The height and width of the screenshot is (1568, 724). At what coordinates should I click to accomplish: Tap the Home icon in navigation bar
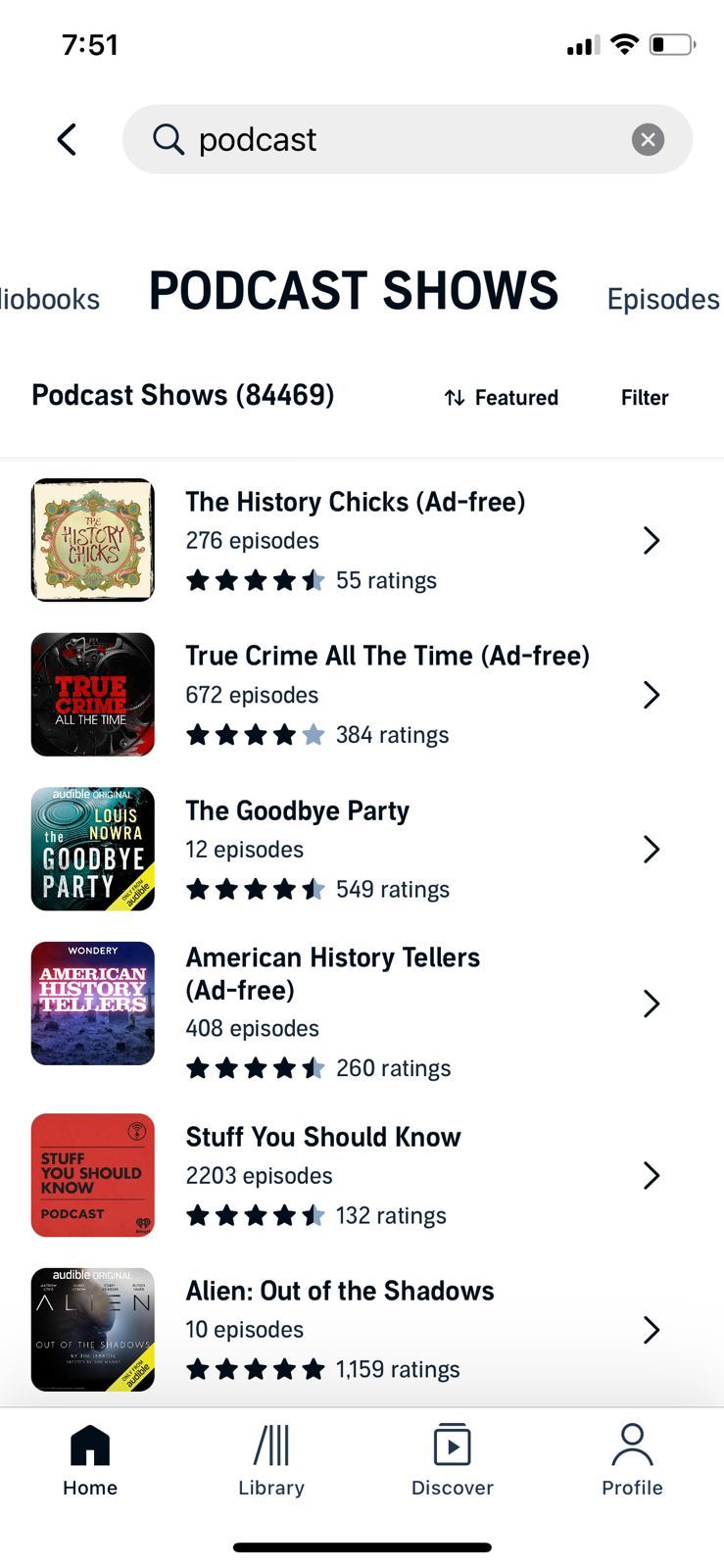90,1444
